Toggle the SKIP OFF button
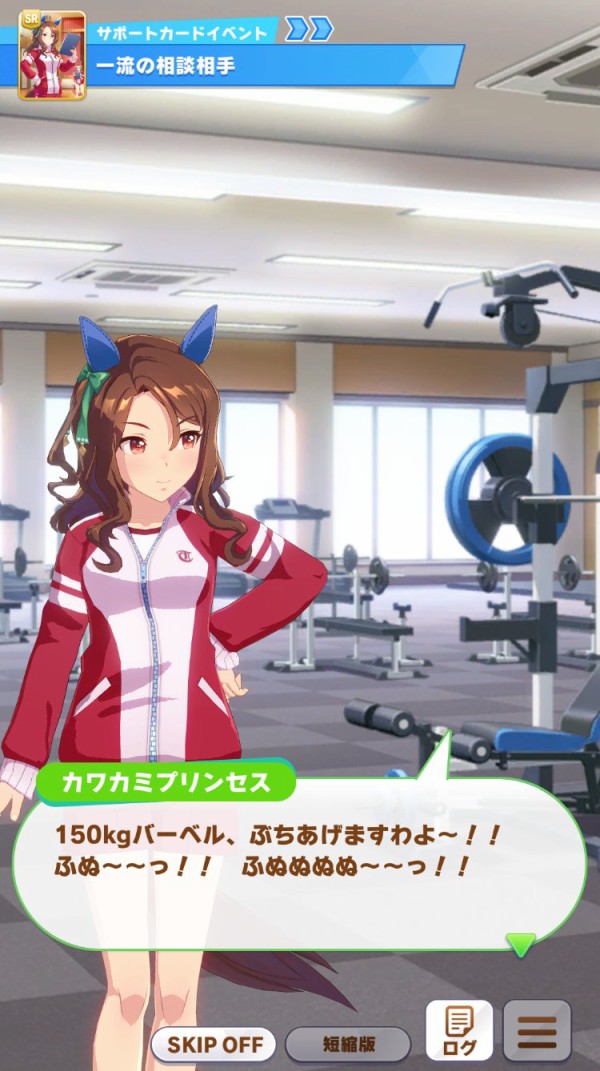The image size is (600, 1071). (x=213, y=1044)
